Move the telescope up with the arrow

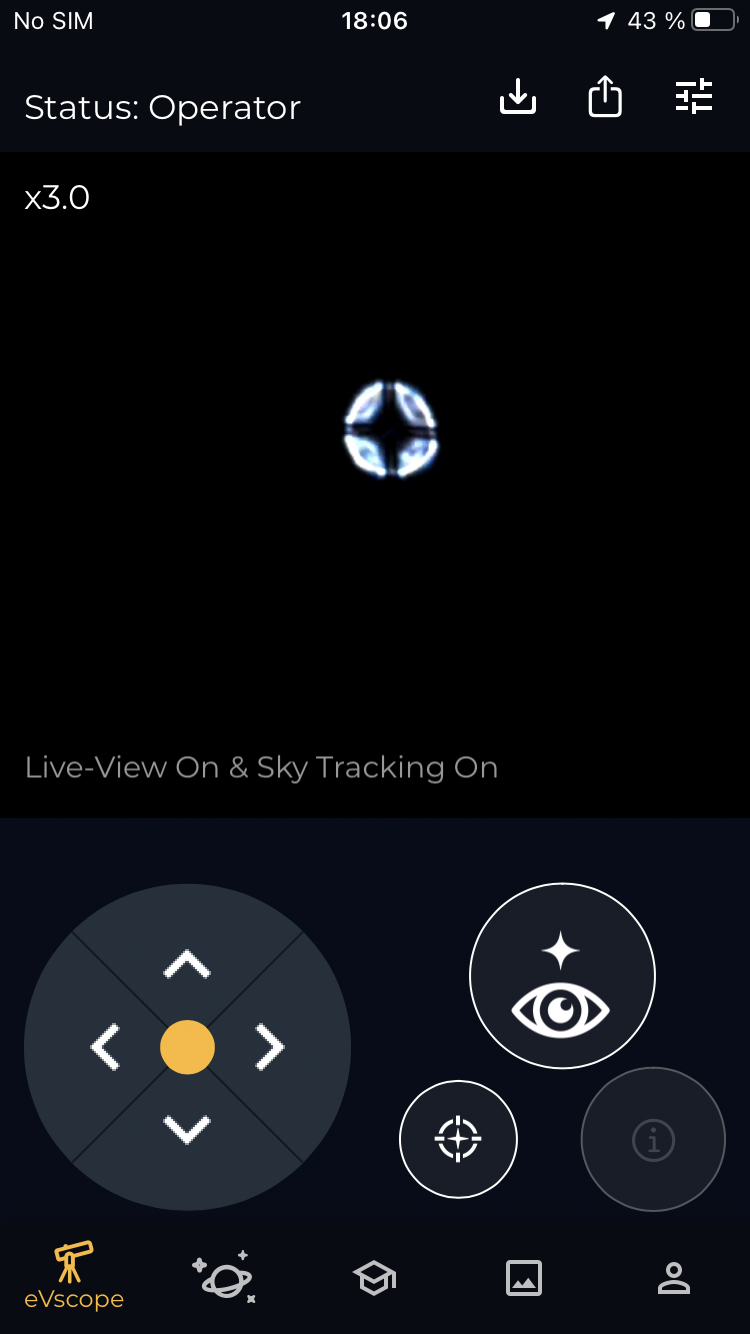(187, 964)
